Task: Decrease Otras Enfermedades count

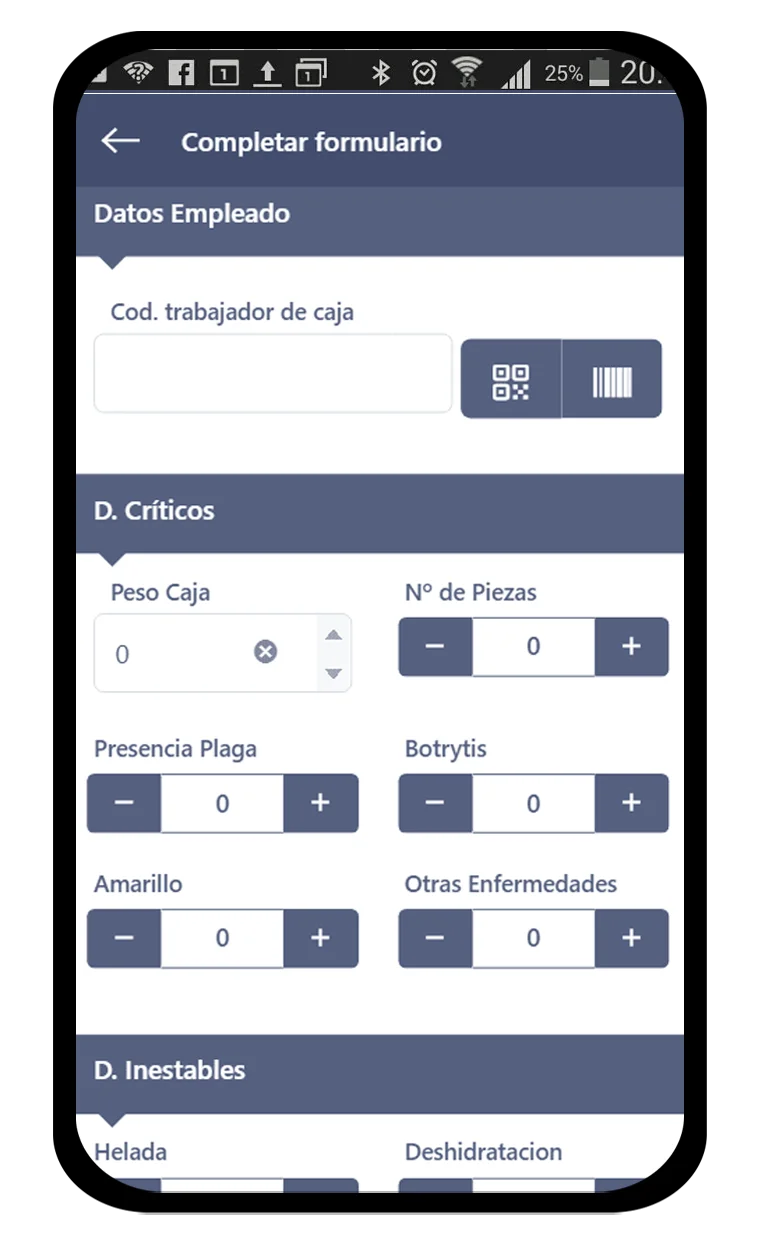Action: (435, 938)
